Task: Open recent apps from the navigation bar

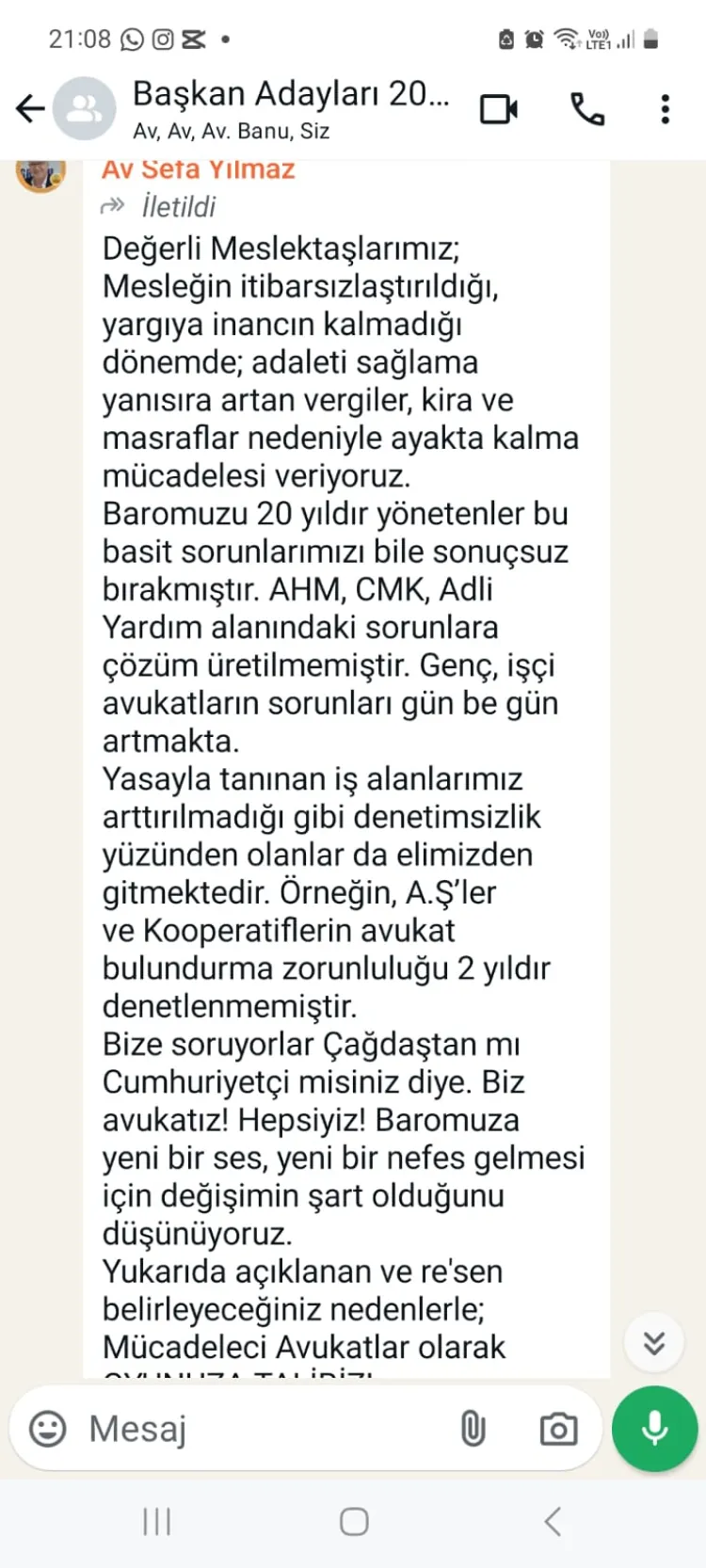Action: click(156, 1521)
